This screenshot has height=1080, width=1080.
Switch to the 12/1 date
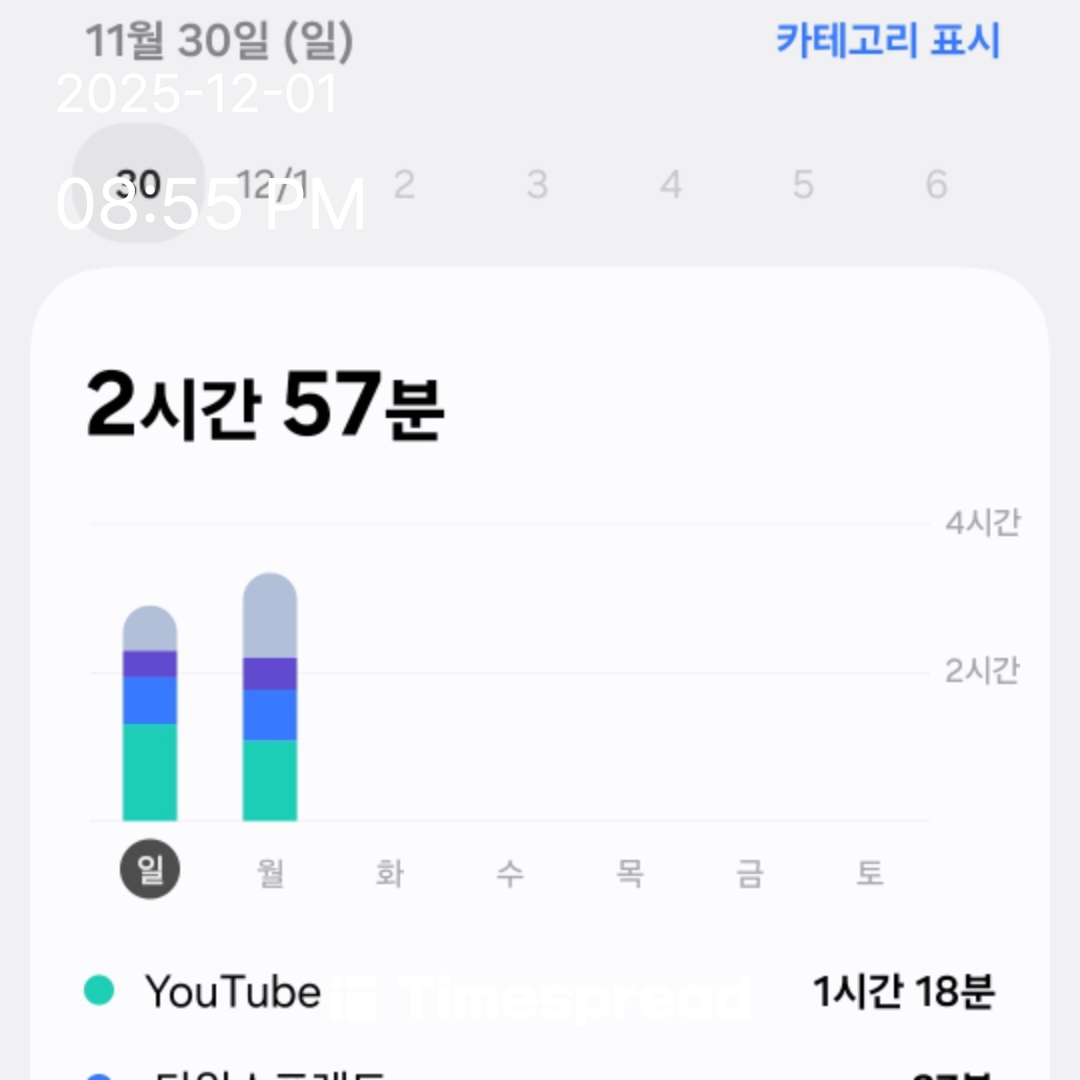pyautogui.click(x=271, y=184)
